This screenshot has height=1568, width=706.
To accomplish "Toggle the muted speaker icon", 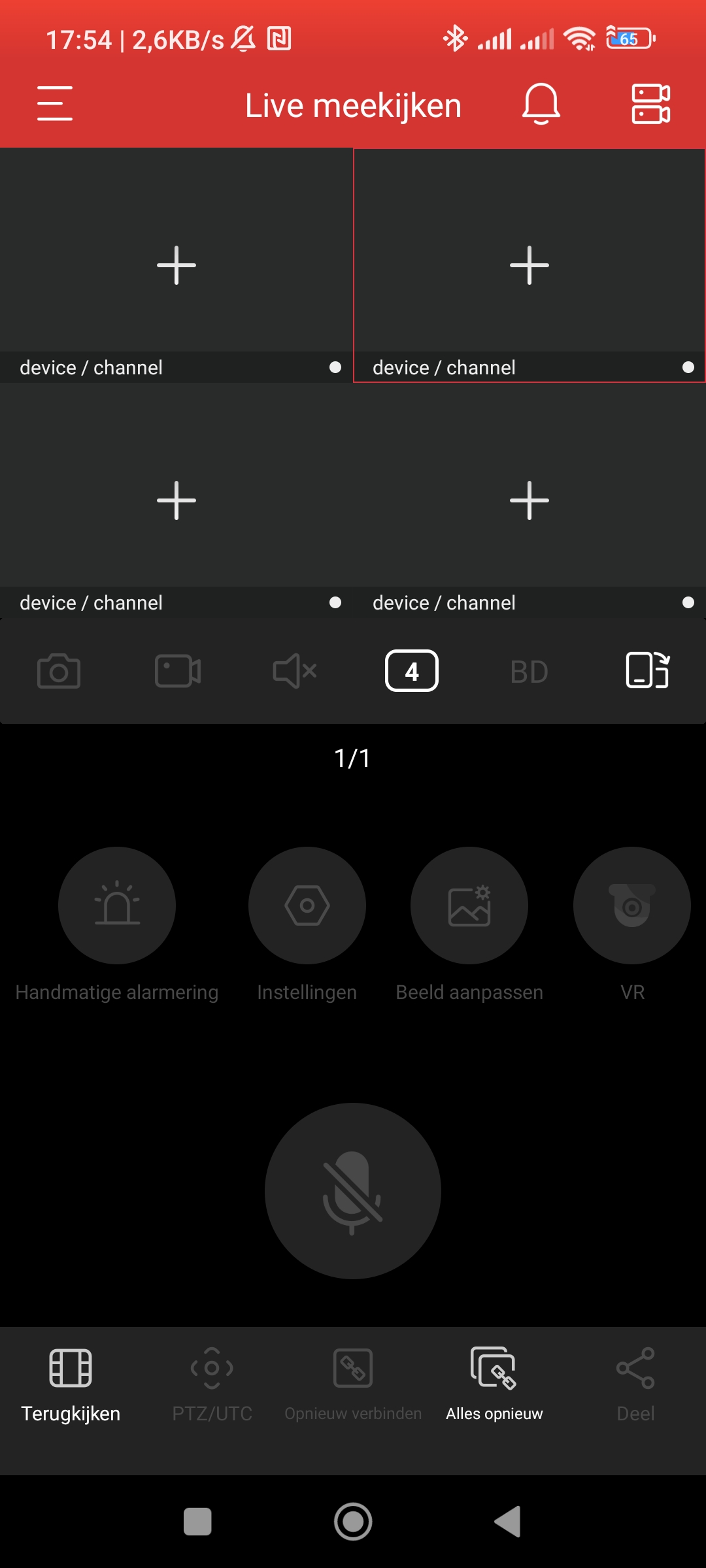I will coord(295,671).
